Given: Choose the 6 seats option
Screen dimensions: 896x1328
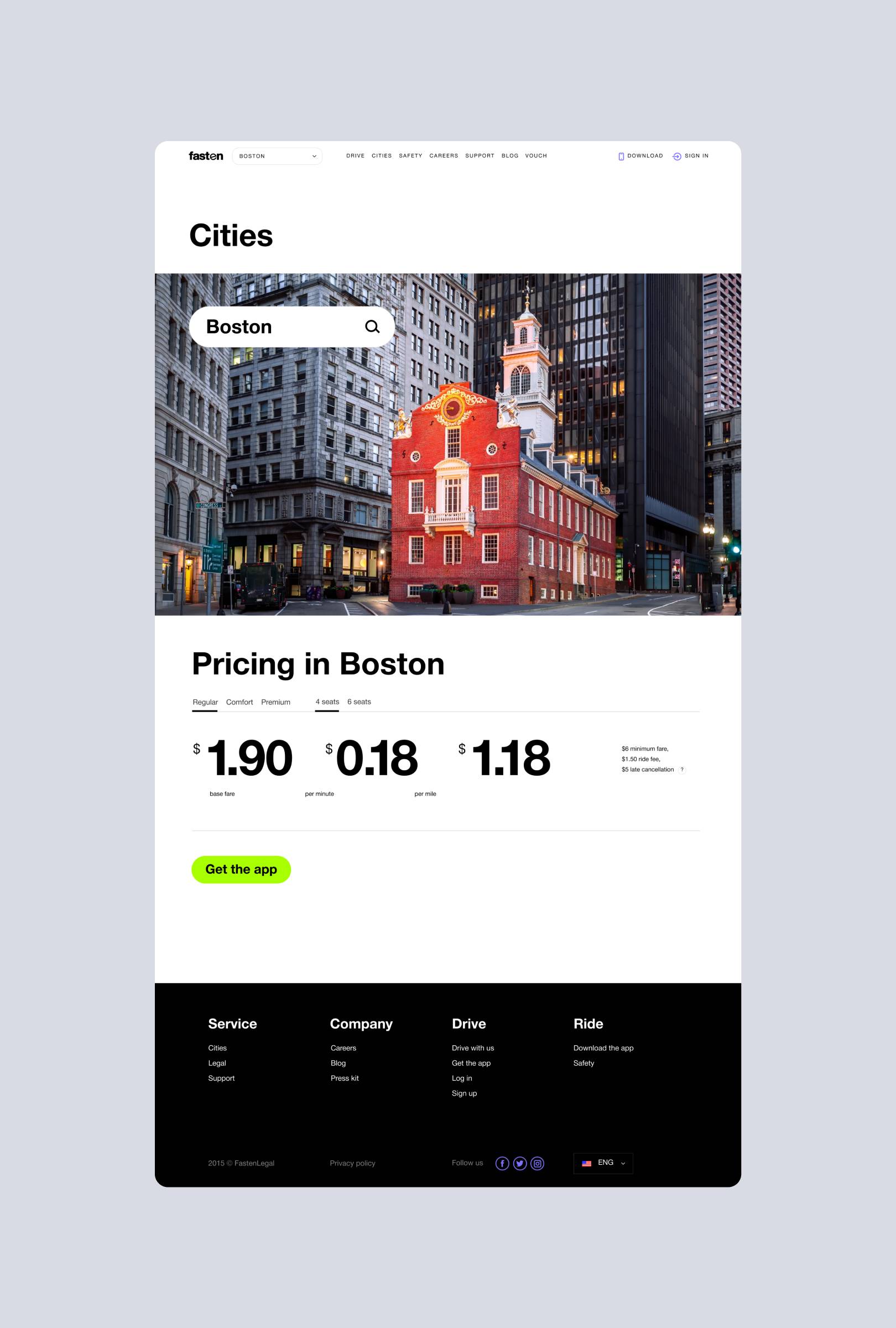Looking at the screenshot, I should coord(359,702).
